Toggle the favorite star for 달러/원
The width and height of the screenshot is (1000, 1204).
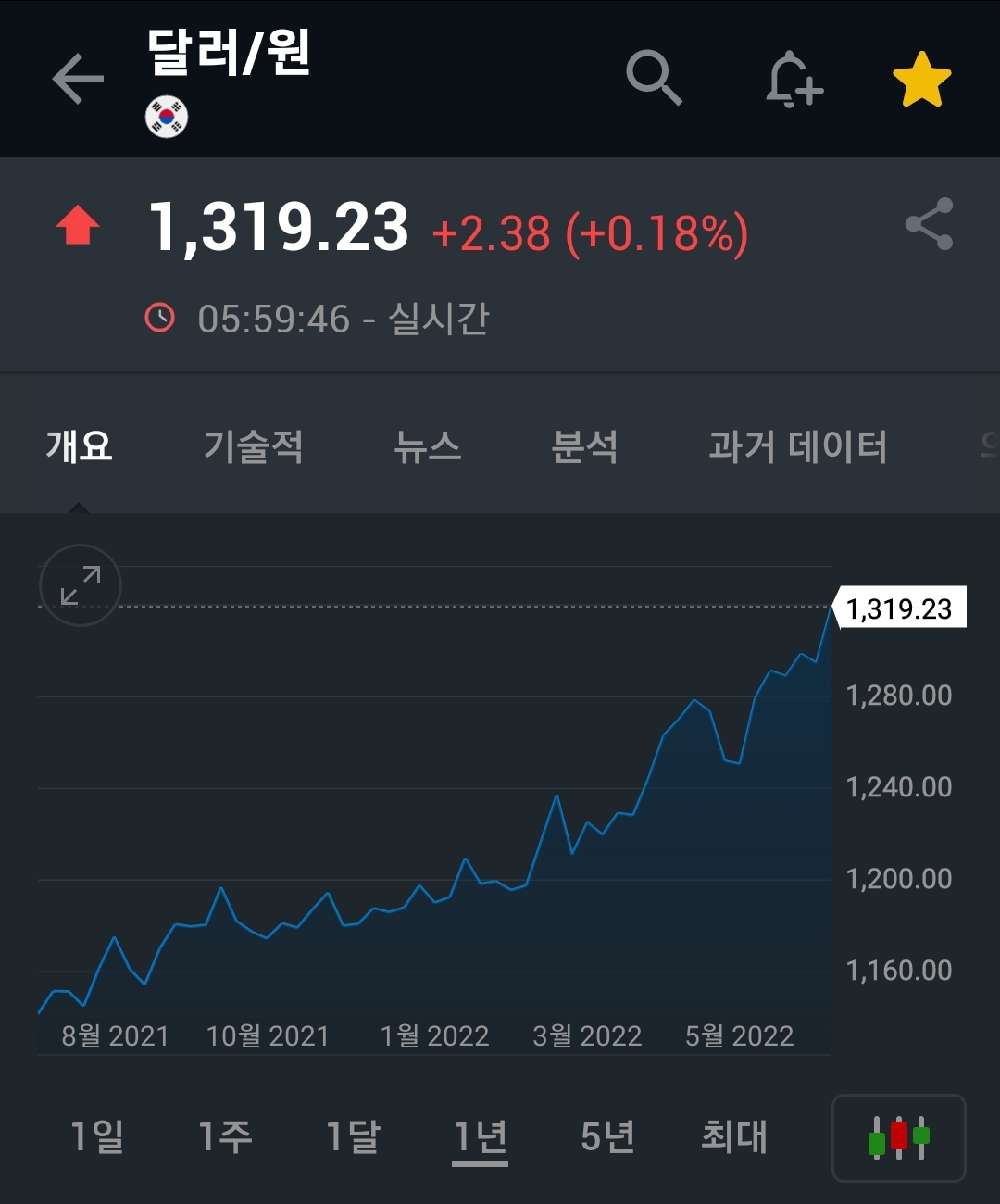point(921,80)
